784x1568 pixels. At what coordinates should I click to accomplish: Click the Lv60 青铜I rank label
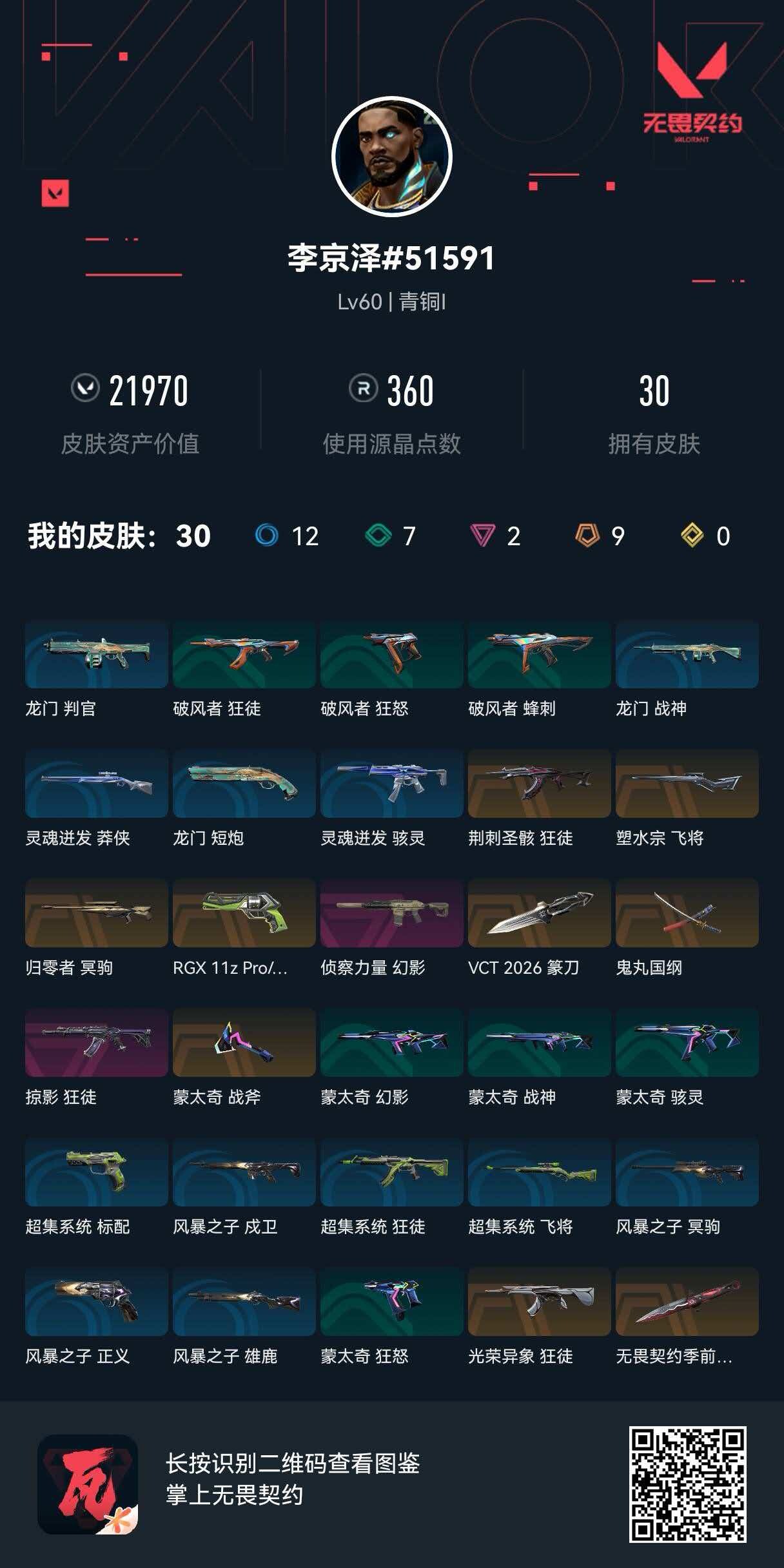coord(391,301)
